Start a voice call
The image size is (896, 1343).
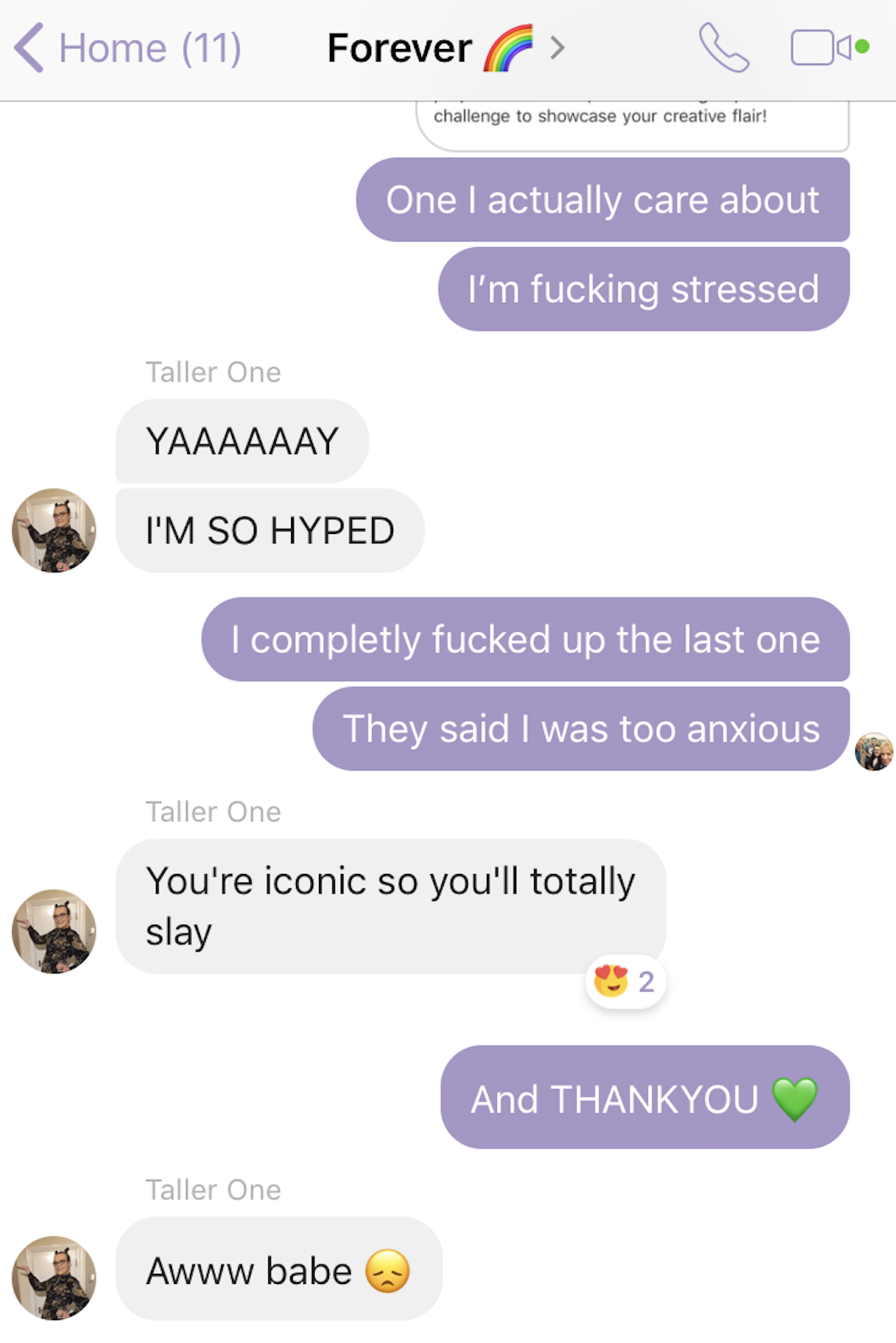click(x=723, y=48)
